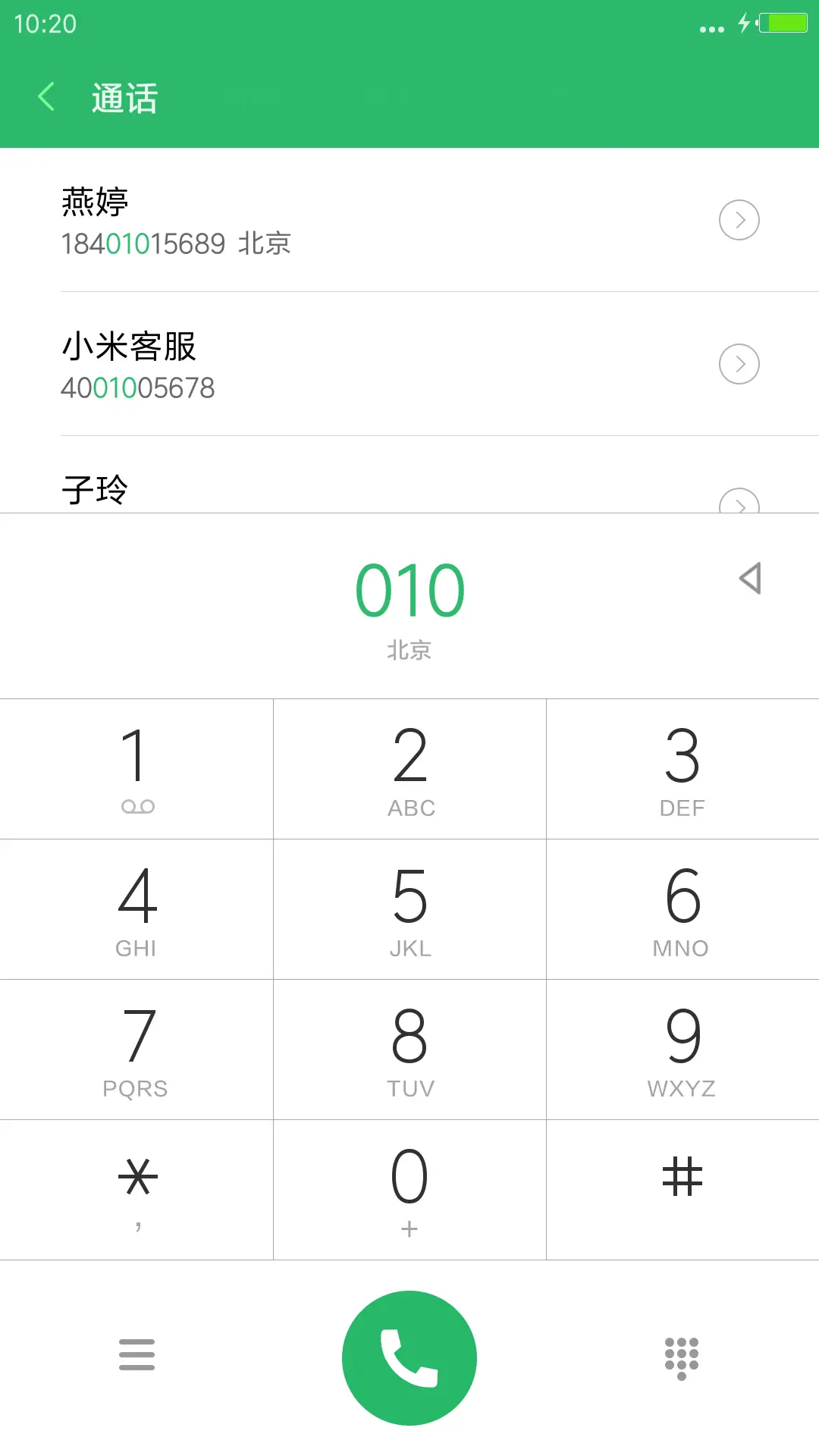Viewport: 819px width, 1456px height.
Task: Tap the back arrow to exit 通话
Action: [x=47, y=97]
